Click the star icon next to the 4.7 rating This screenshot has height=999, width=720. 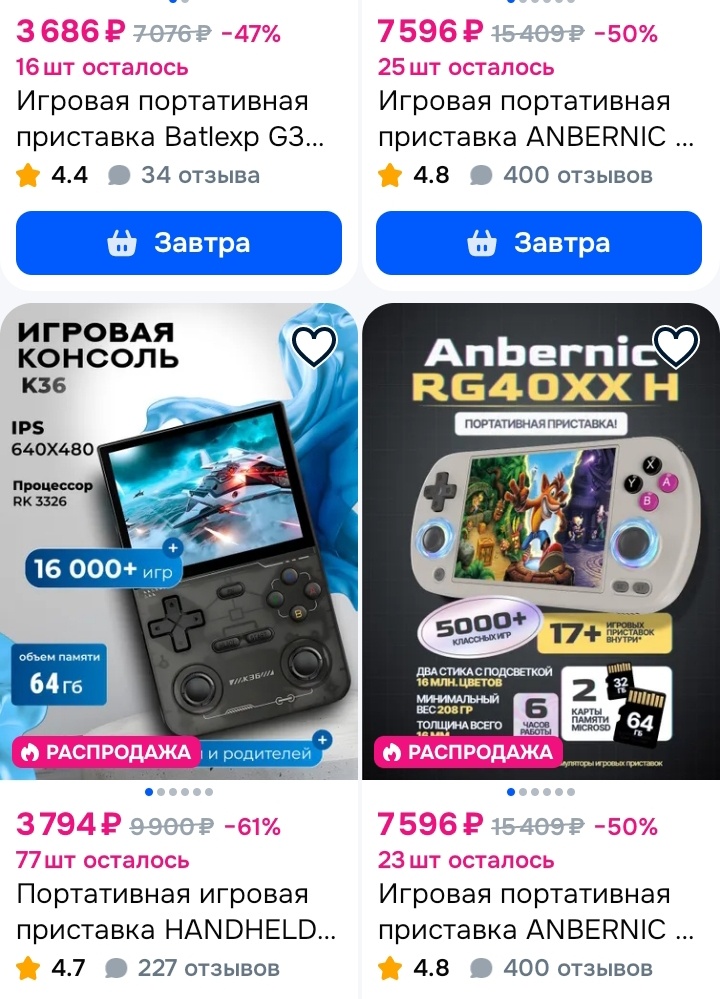pos(24,968)
